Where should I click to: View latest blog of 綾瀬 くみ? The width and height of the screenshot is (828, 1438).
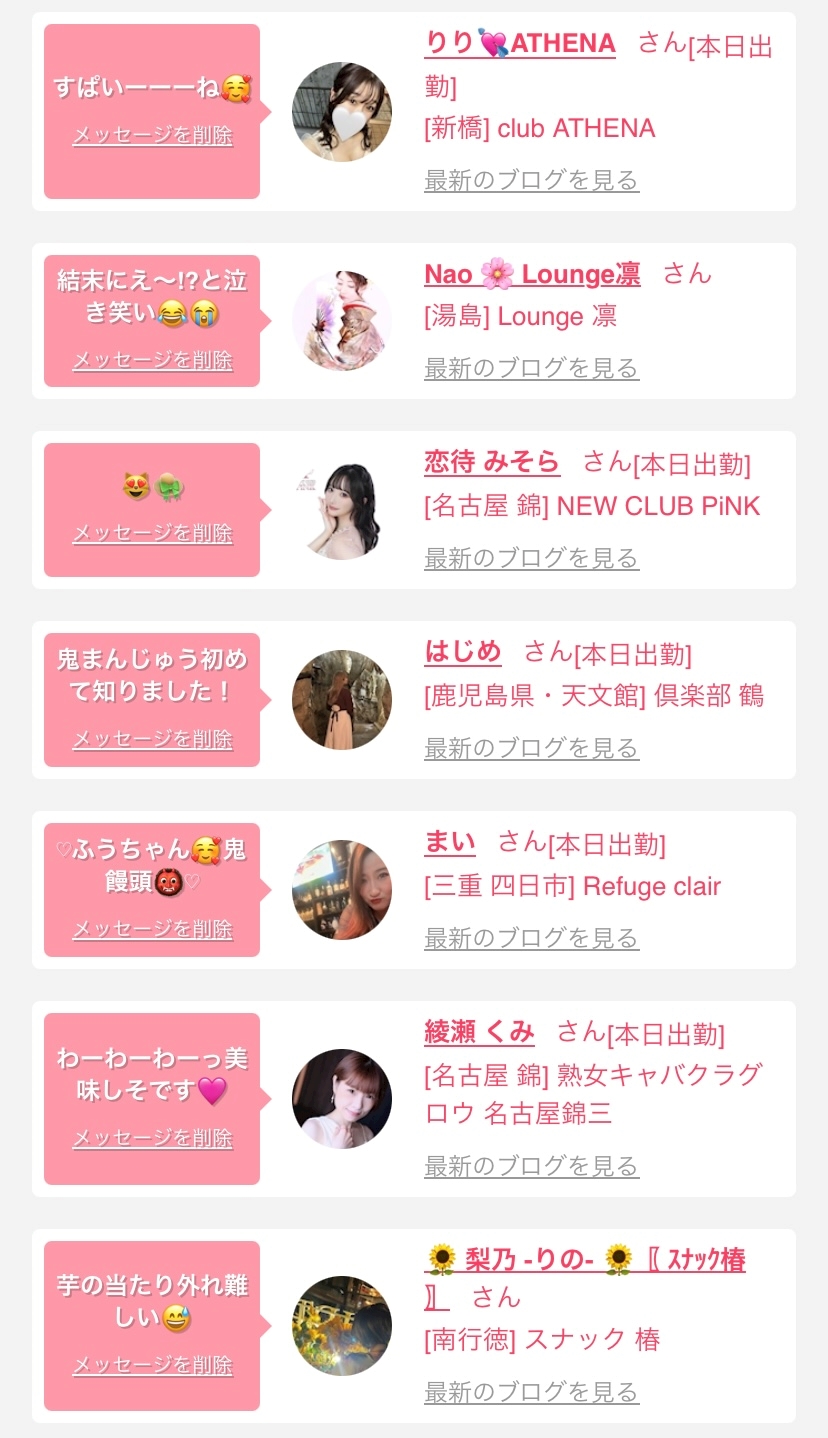531,1166
